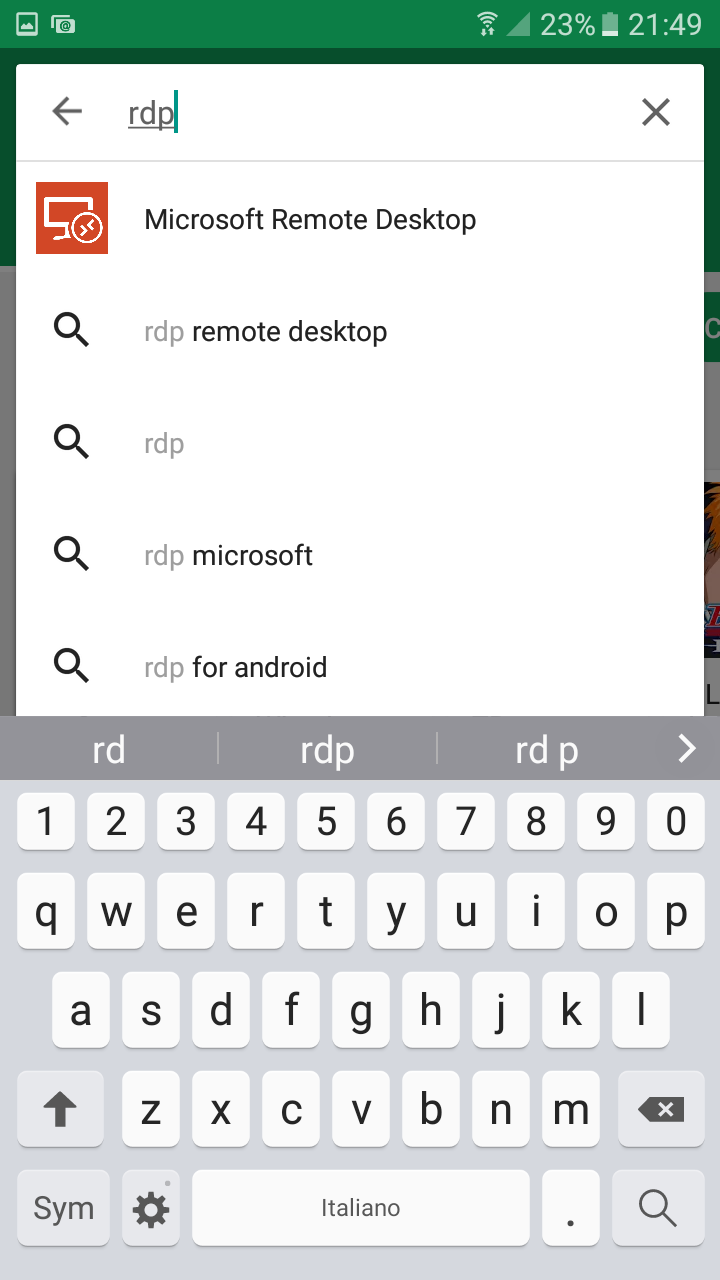Clear the search text with X
The width and height of the screenshot is (720, 1280).
click(655, 112)
